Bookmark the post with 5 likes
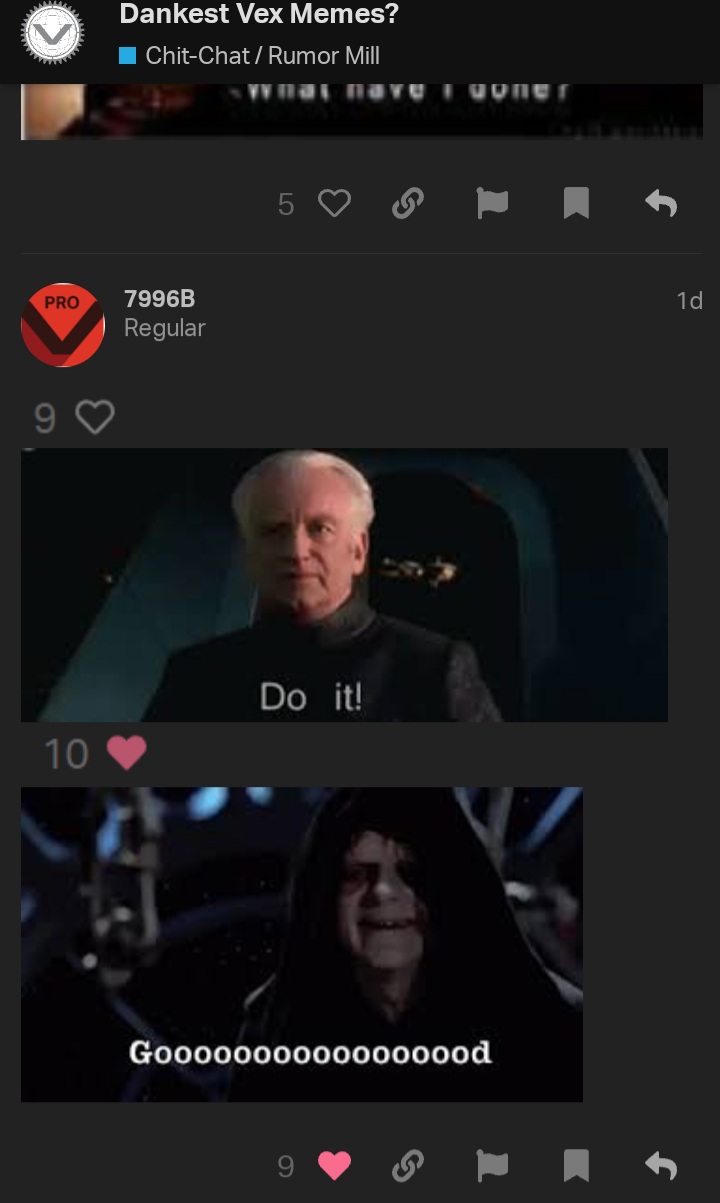The height and width of the screenshot is (1203, 720). pos(576,204)
